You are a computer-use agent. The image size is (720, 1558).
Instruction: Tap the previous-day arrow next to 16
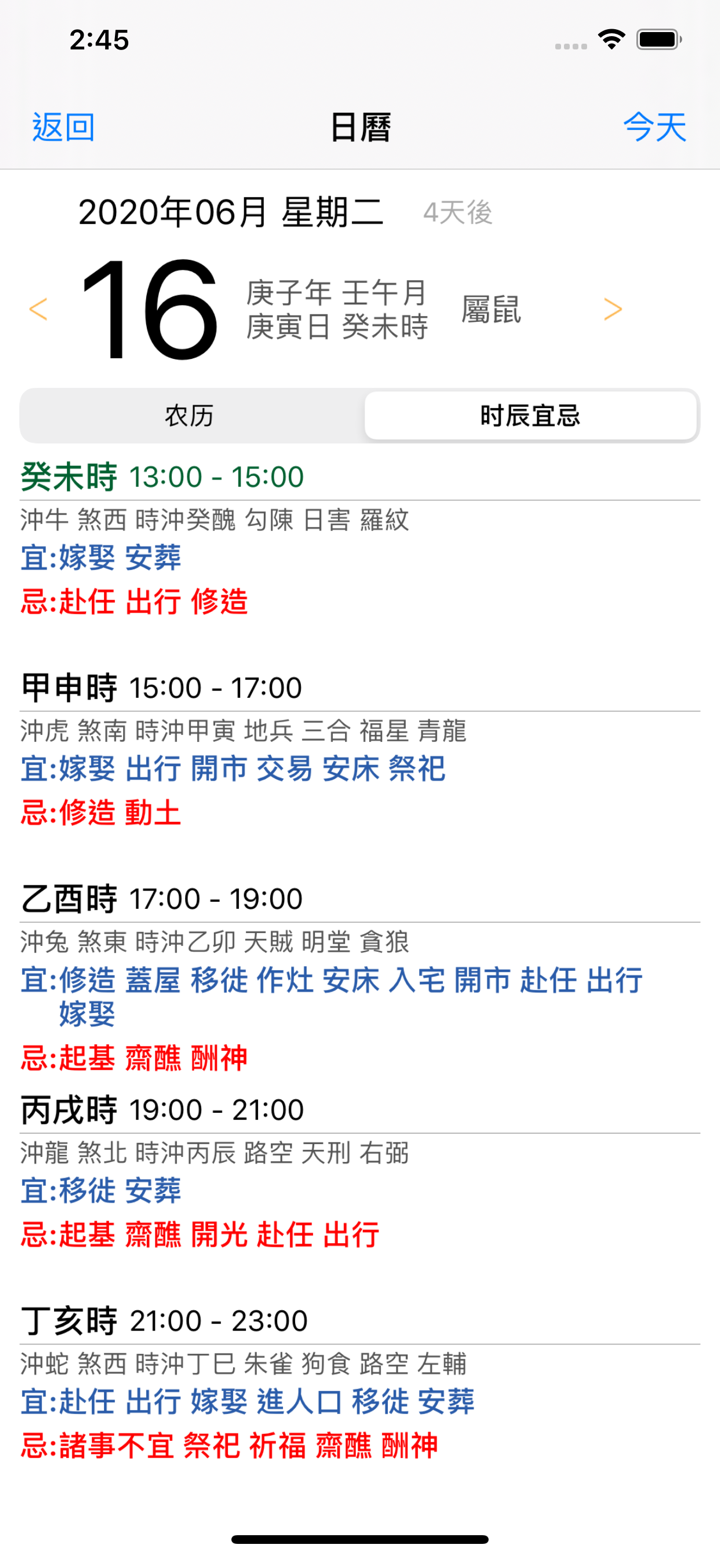click(x=38, y=308)
